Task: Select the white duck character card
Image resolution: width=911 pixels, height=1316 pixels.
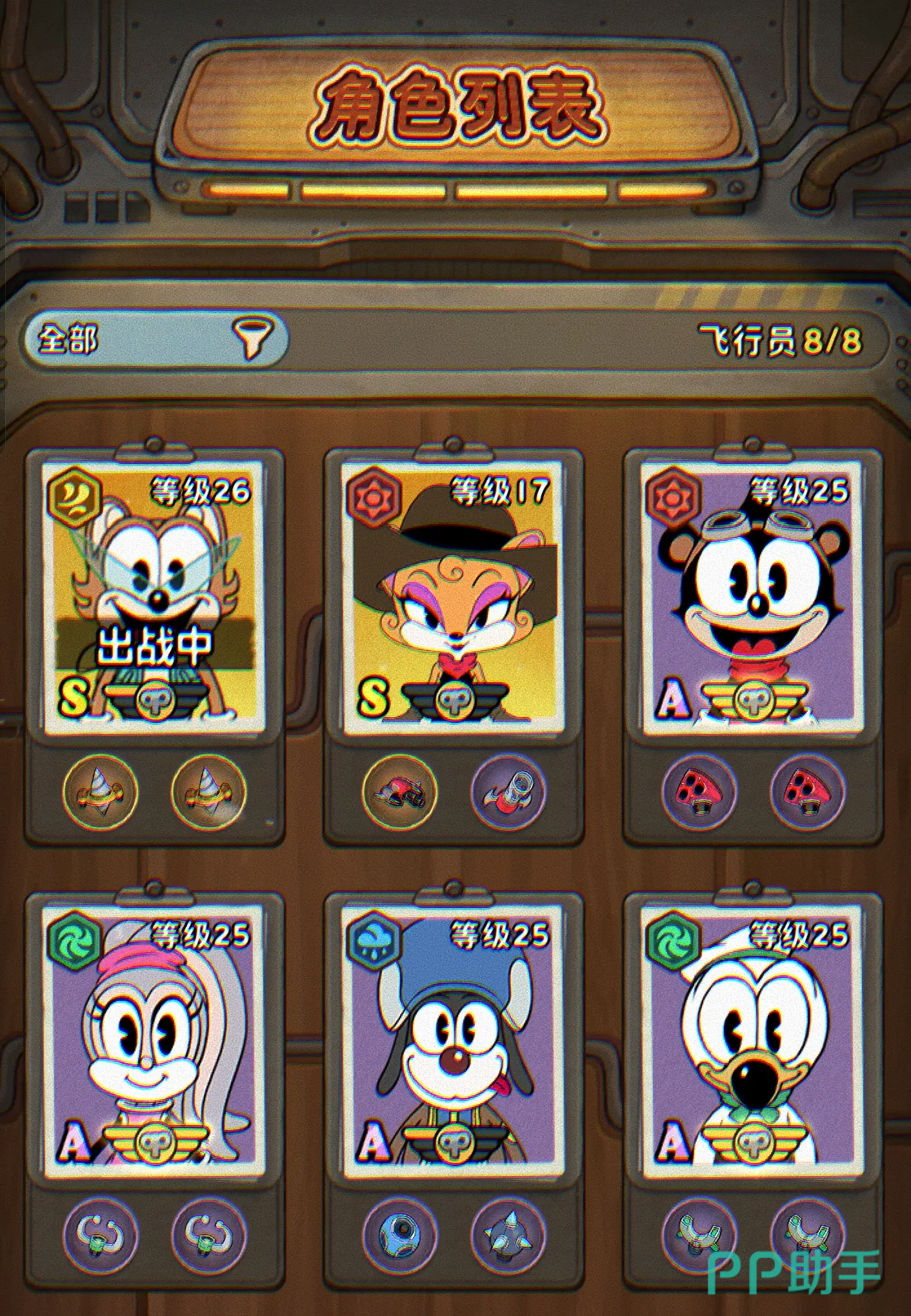Action: point(753,1040)
